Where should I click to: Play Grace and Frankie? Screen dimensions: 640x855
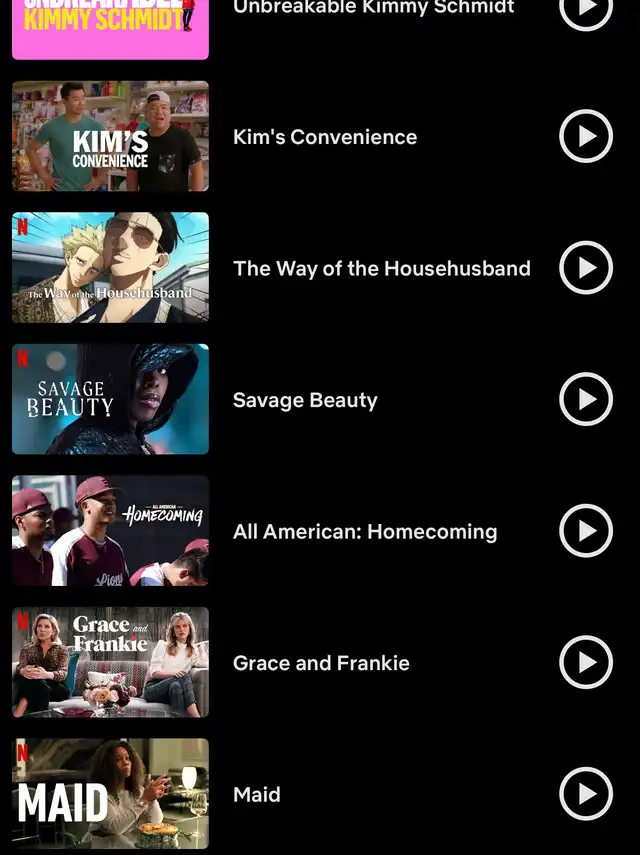click(x=585, y=663)
